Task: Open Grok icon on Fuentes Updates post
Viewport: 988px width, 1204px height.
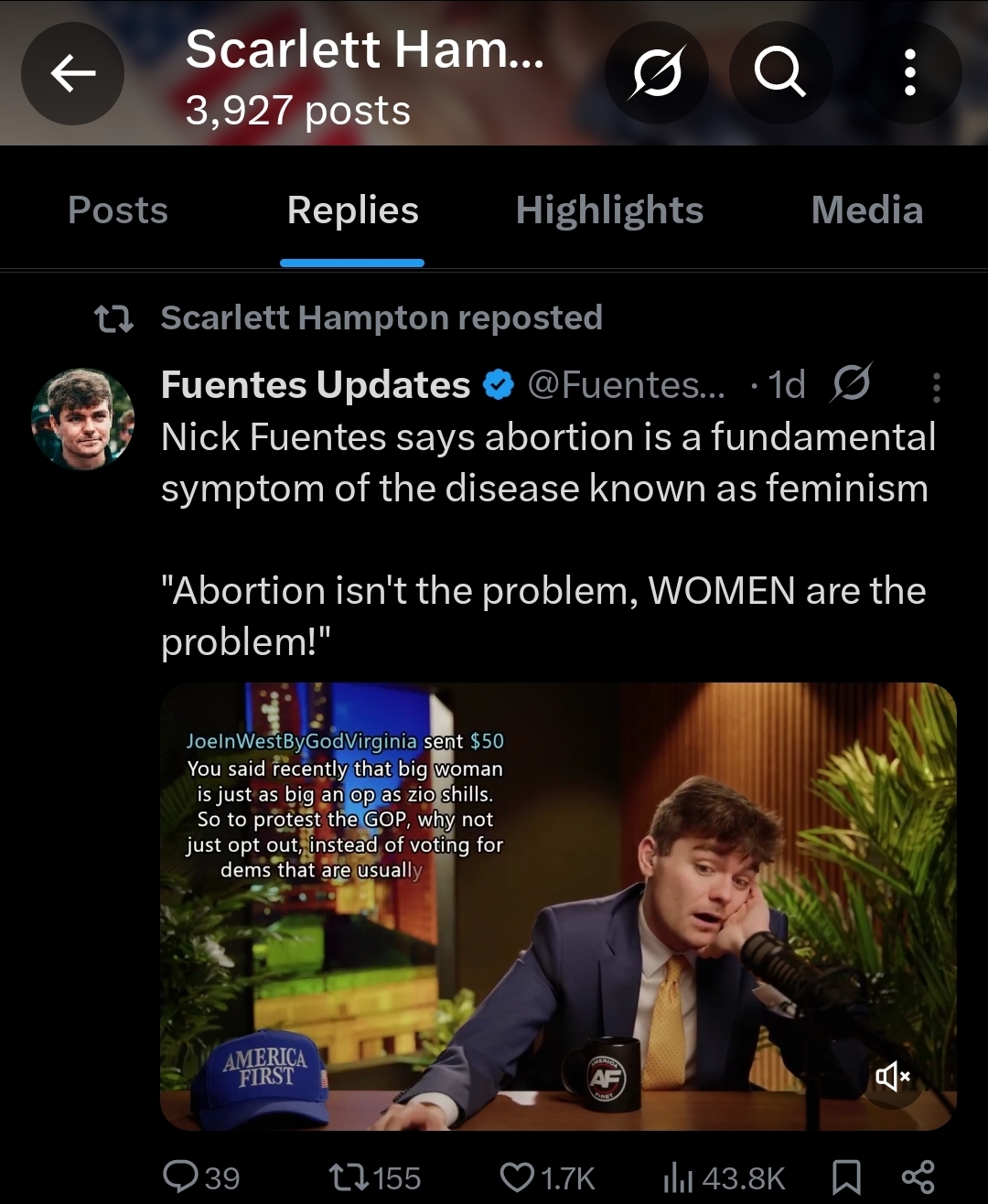Action: tap(850, 383)
